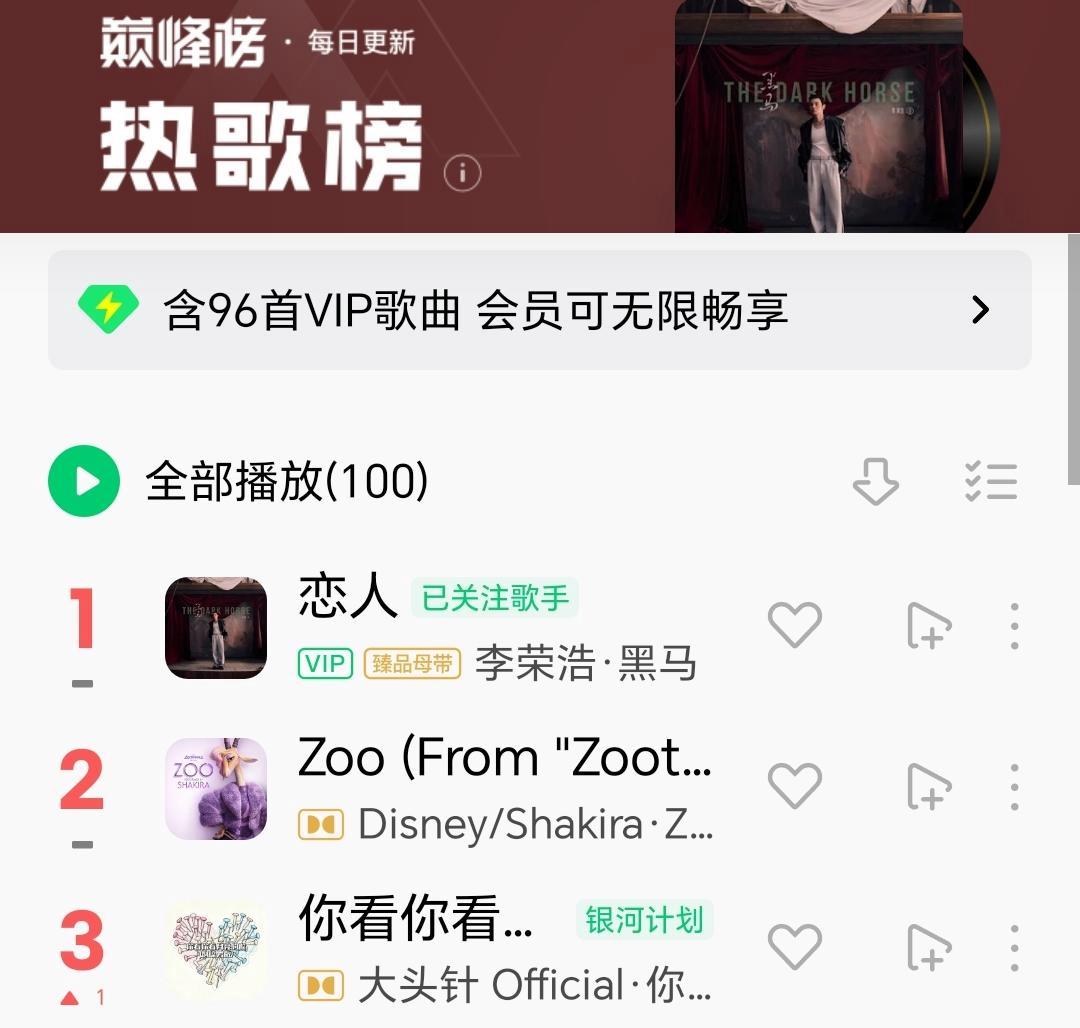Like the song 恋人
This screenshot has width=1080, height=1028.
click(x=794, y=626)
